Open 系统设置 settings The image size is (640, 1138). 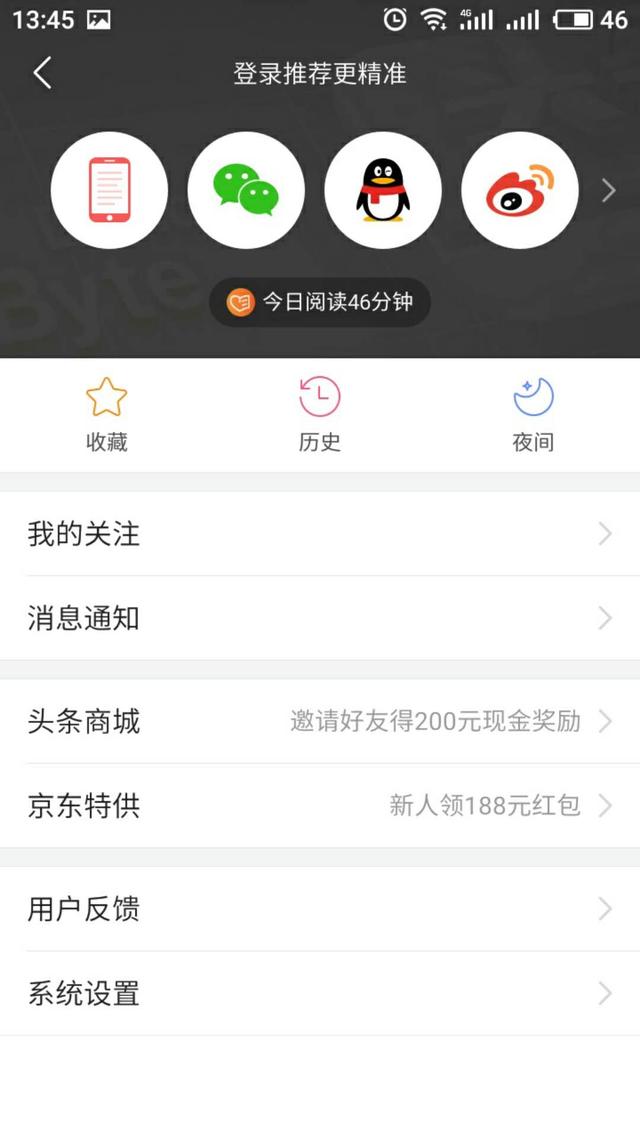(320, 993)
